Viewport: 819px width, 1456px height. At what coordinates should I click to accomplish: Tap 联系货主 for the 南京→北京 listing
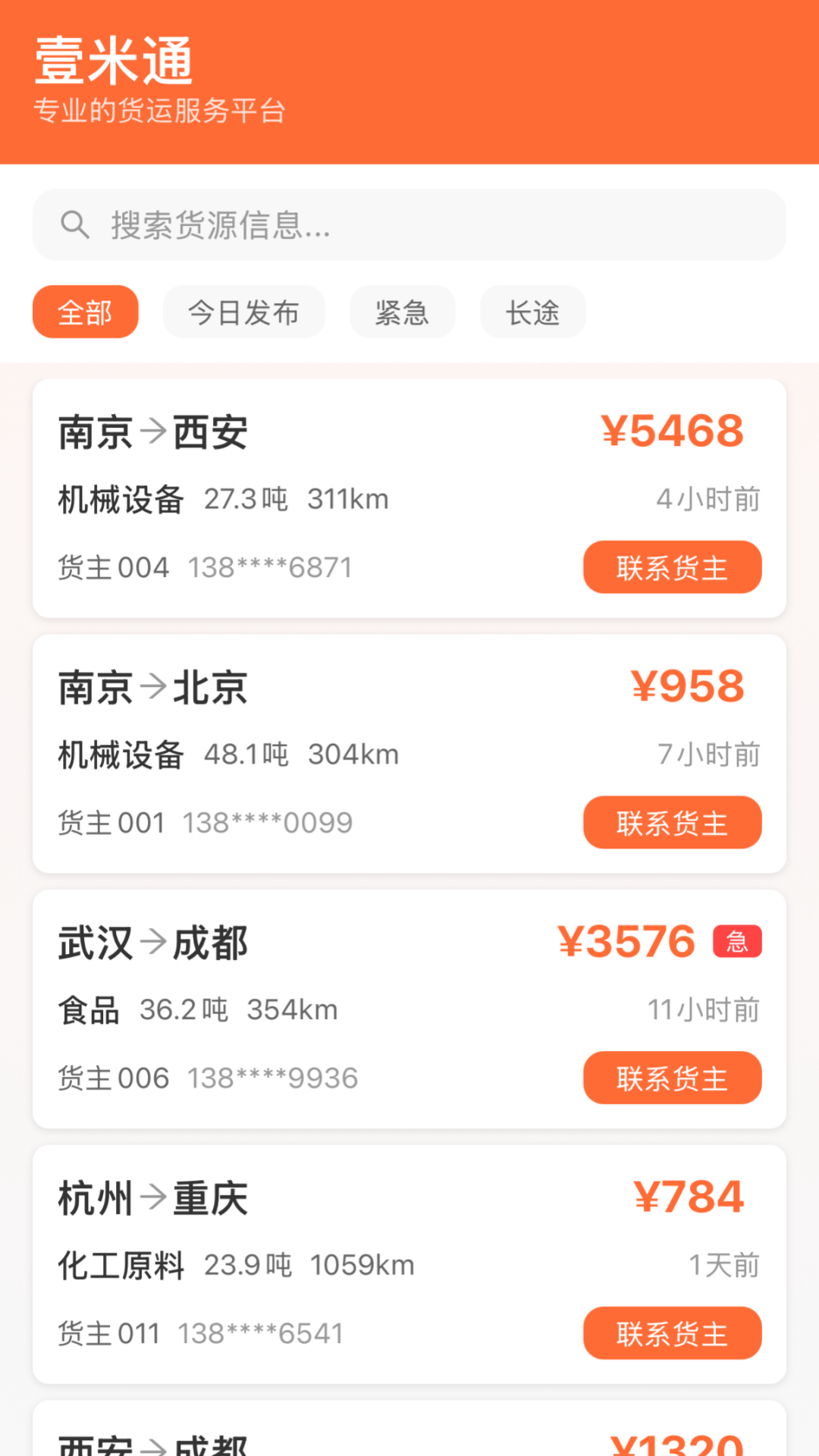(x=672, y=823)
